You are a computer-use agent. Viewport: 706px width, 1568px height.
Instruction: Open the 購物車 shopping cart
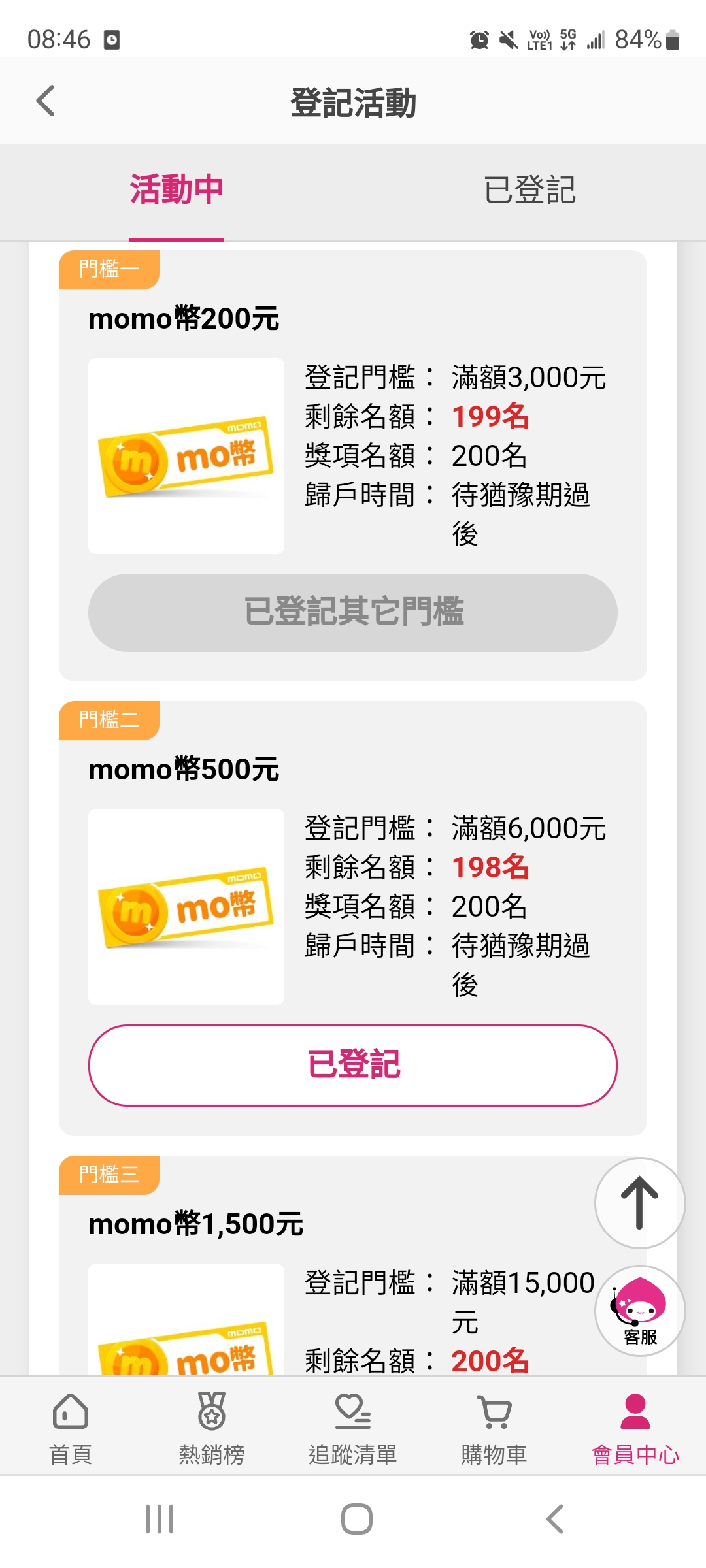[494, 1428]
